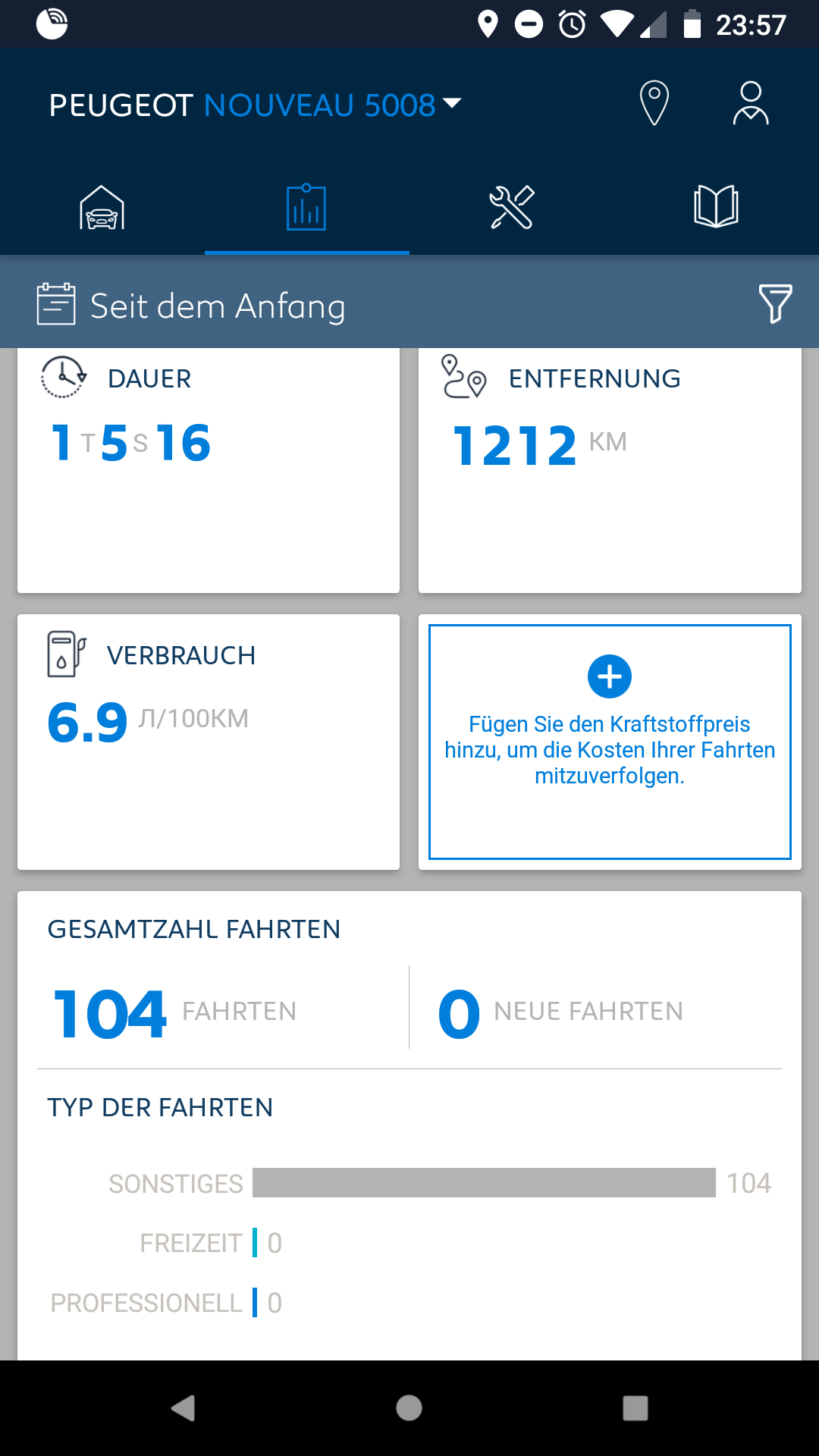The image size is (819, 1456).
Task: Switch to the maintenance tools tab
Action: click(512, 208)
